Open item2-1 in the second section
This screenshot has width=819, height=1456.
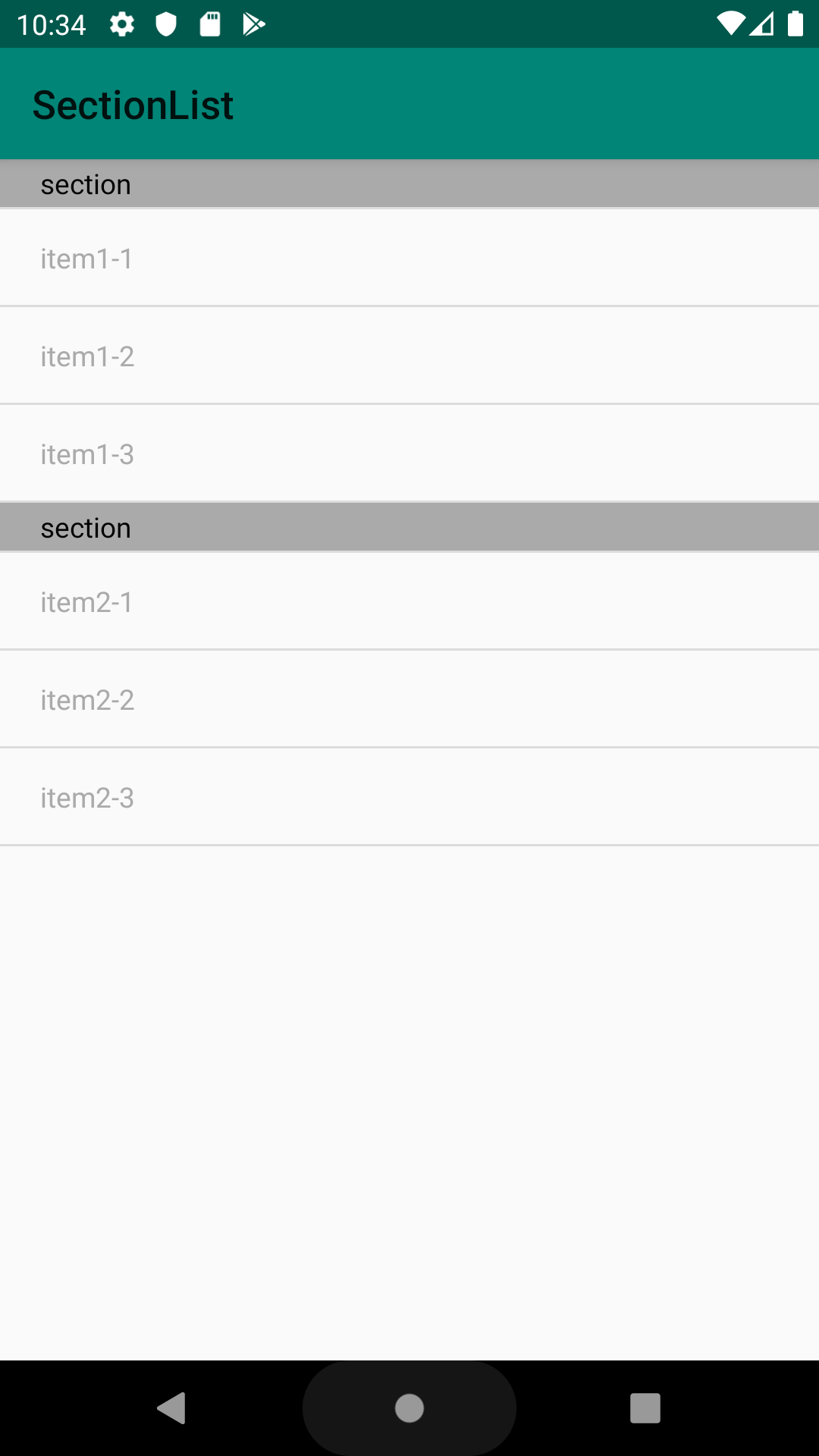point(409,601)
